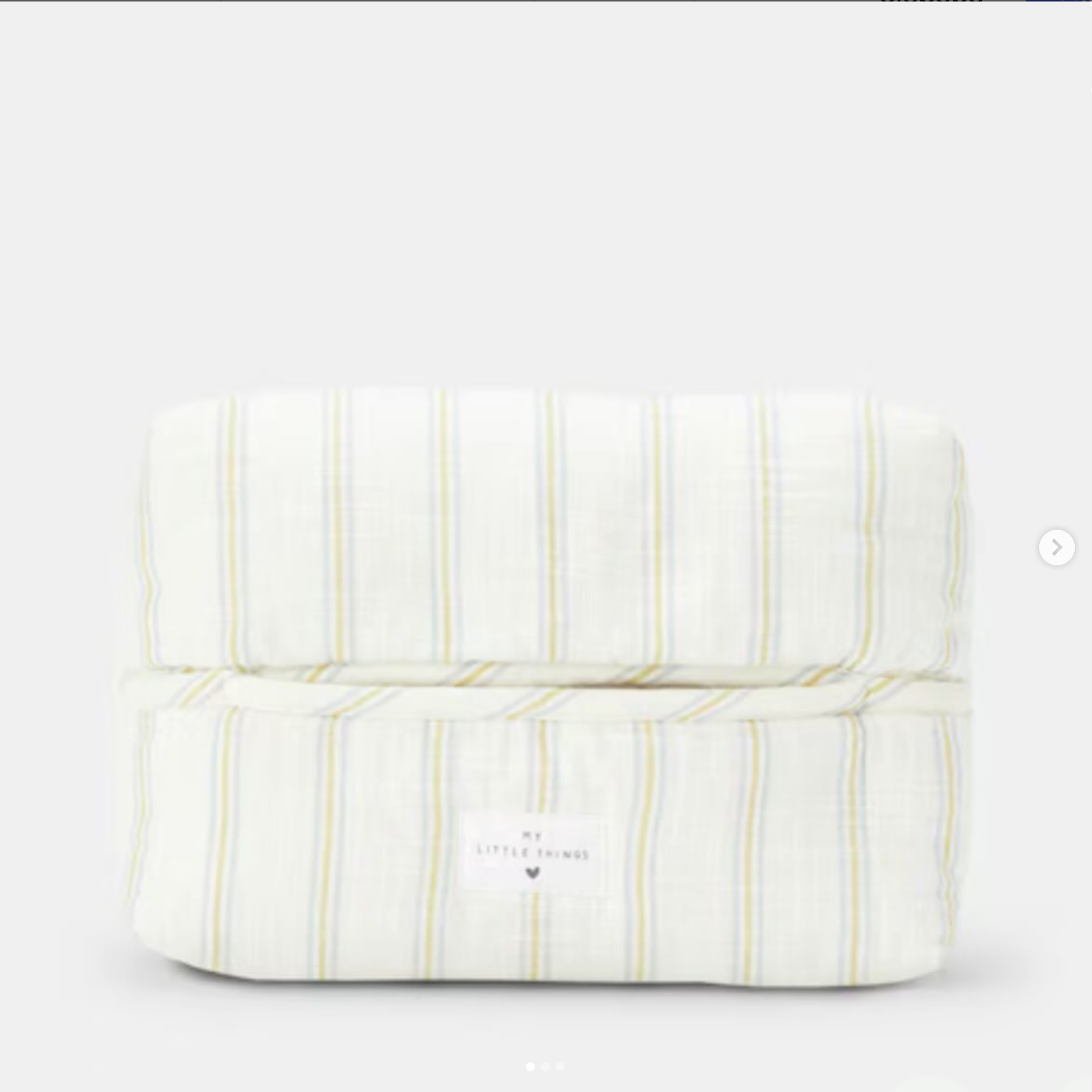Go to the next carousel image
Viewport: 1092px width, 1092px height.
pos(1056,547)
